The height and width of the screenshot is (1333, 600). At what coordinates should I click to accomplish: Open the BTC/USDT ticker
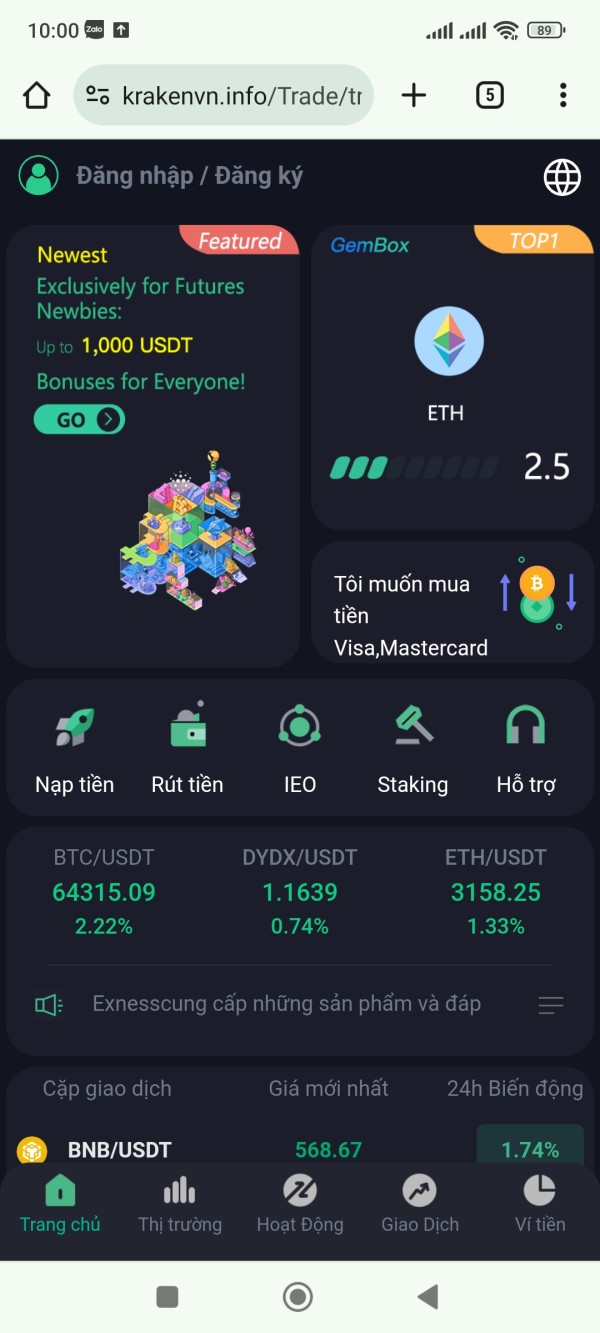[x=104, y=892]
